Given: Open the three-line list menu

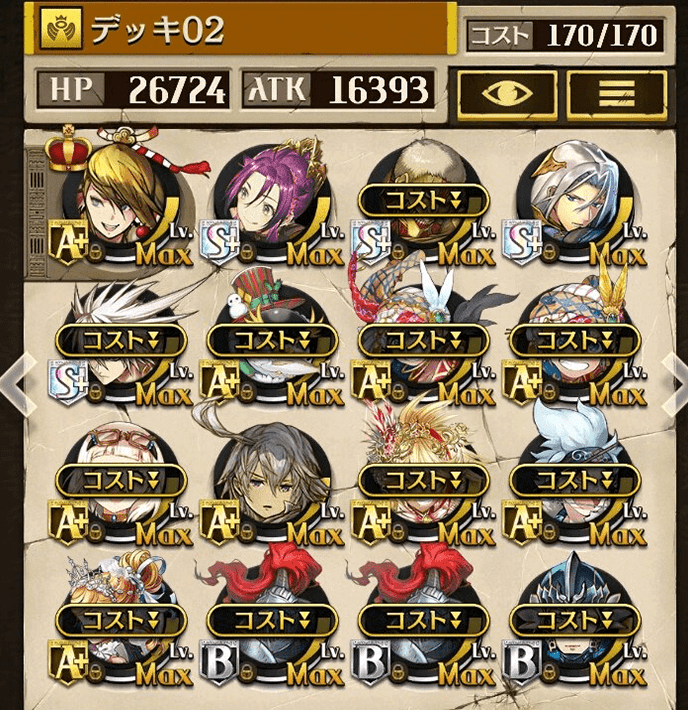Looking at the screenshot, I should pyautogui.click(x=616, y=94).
